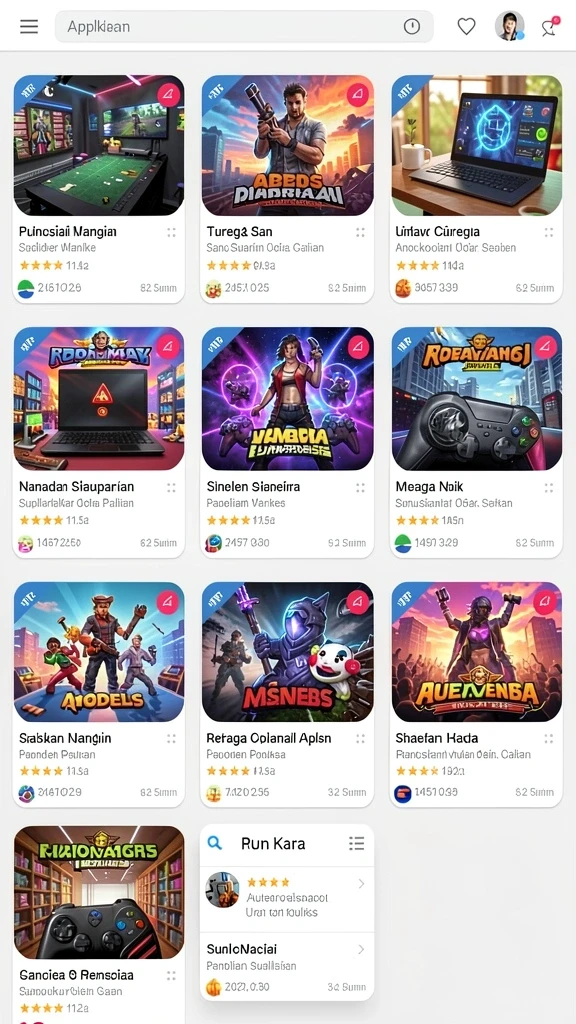The image size is (576, 1024).
Task: Open the Turega San game card
Action: click(x=287, y=189)
